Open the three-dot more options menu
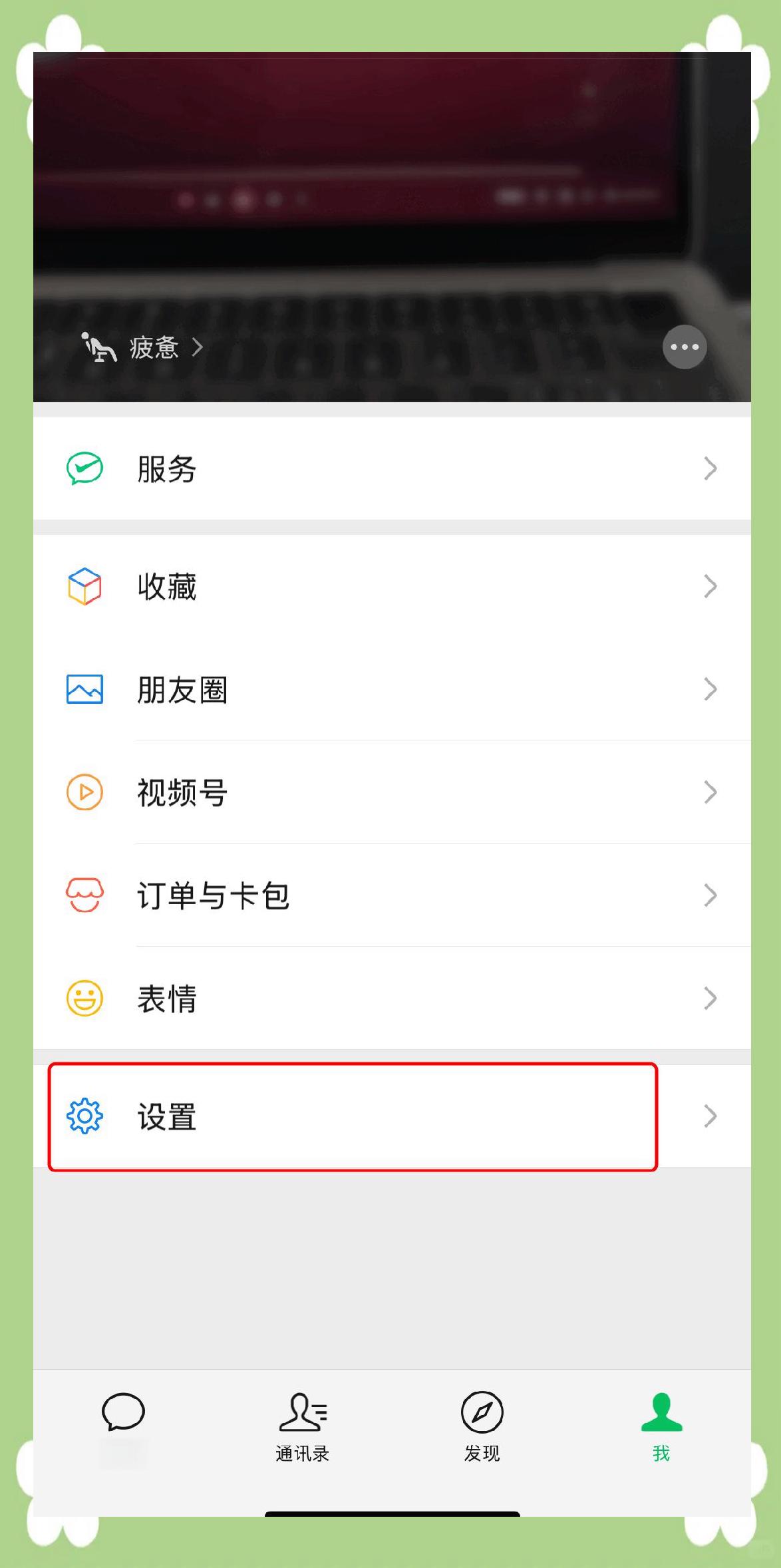Viewport: 781px width, 1568px height. pos(684,346)
